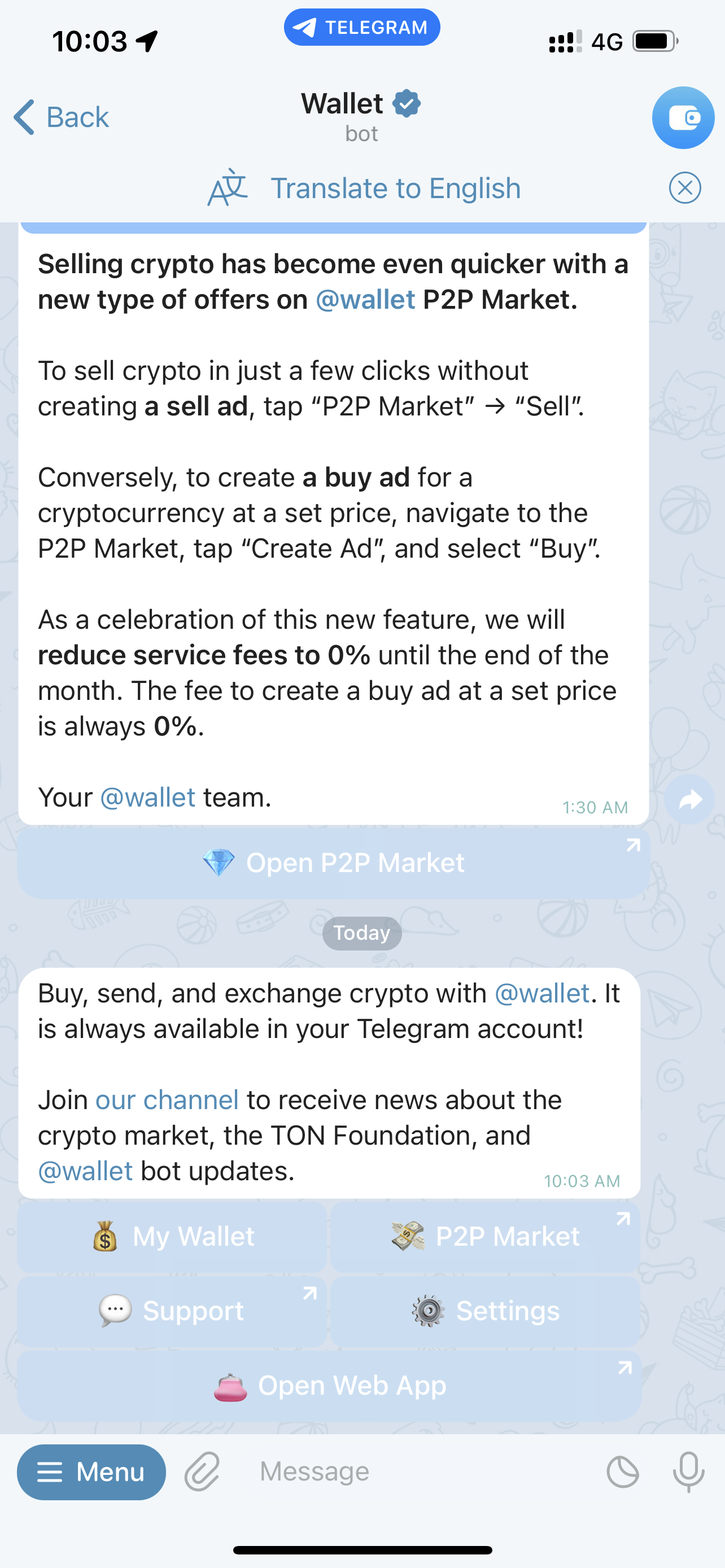The image size is (725, 1568).
Task: Open bot Settings
Action: pyautogui.click(x=485, y=1311)
